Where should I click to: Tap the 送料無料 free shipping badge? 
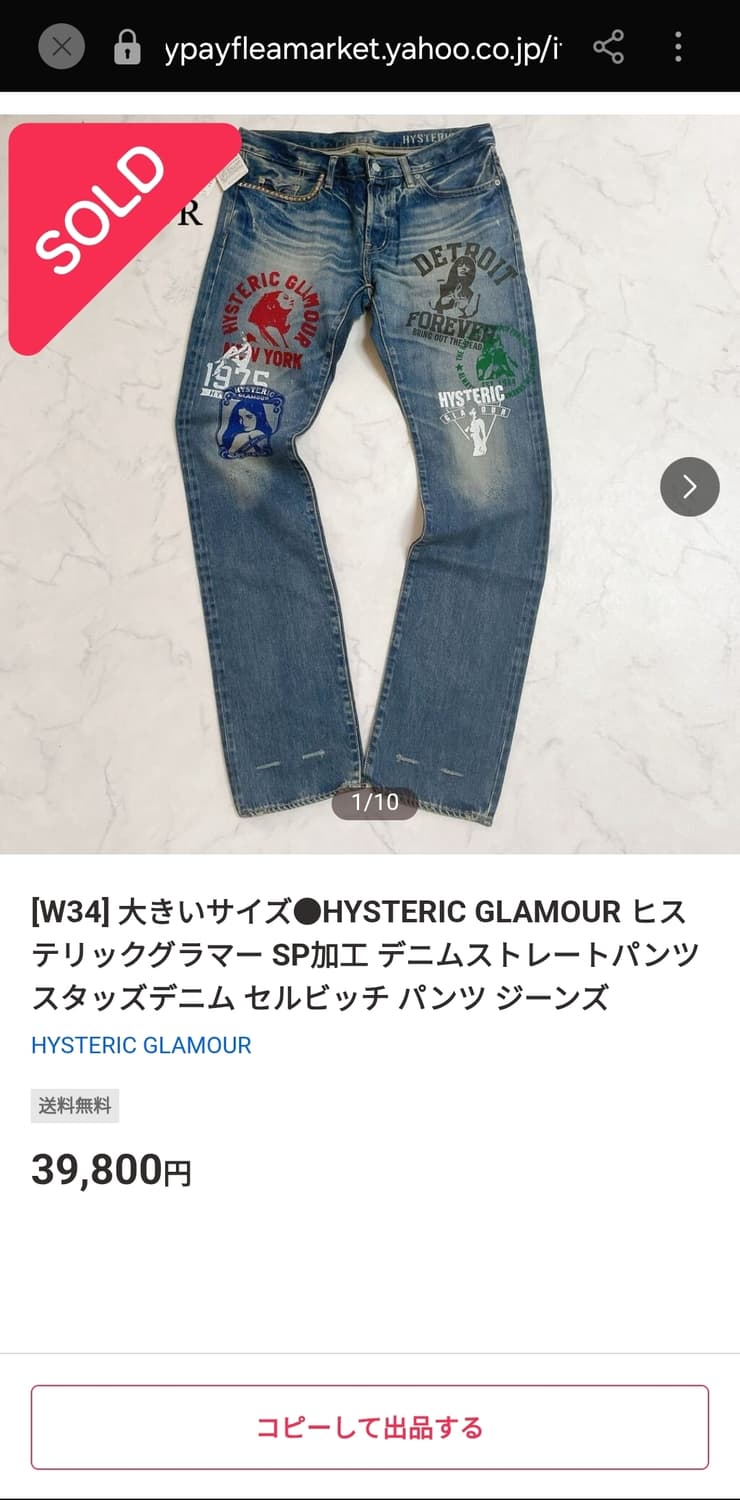(x=74, y=1106)
